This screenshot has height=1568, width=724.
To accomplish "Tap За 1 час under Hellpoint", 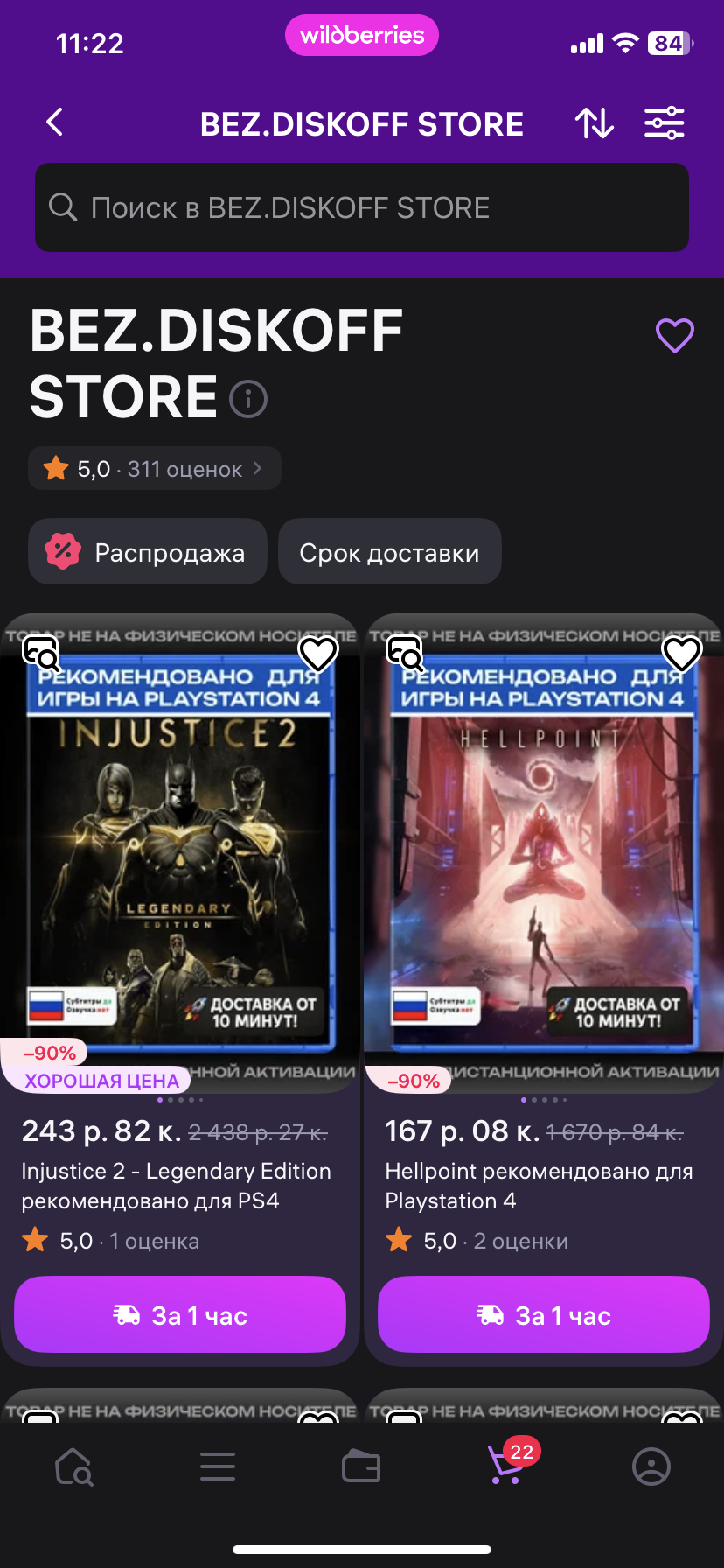I will point(543,1314).
